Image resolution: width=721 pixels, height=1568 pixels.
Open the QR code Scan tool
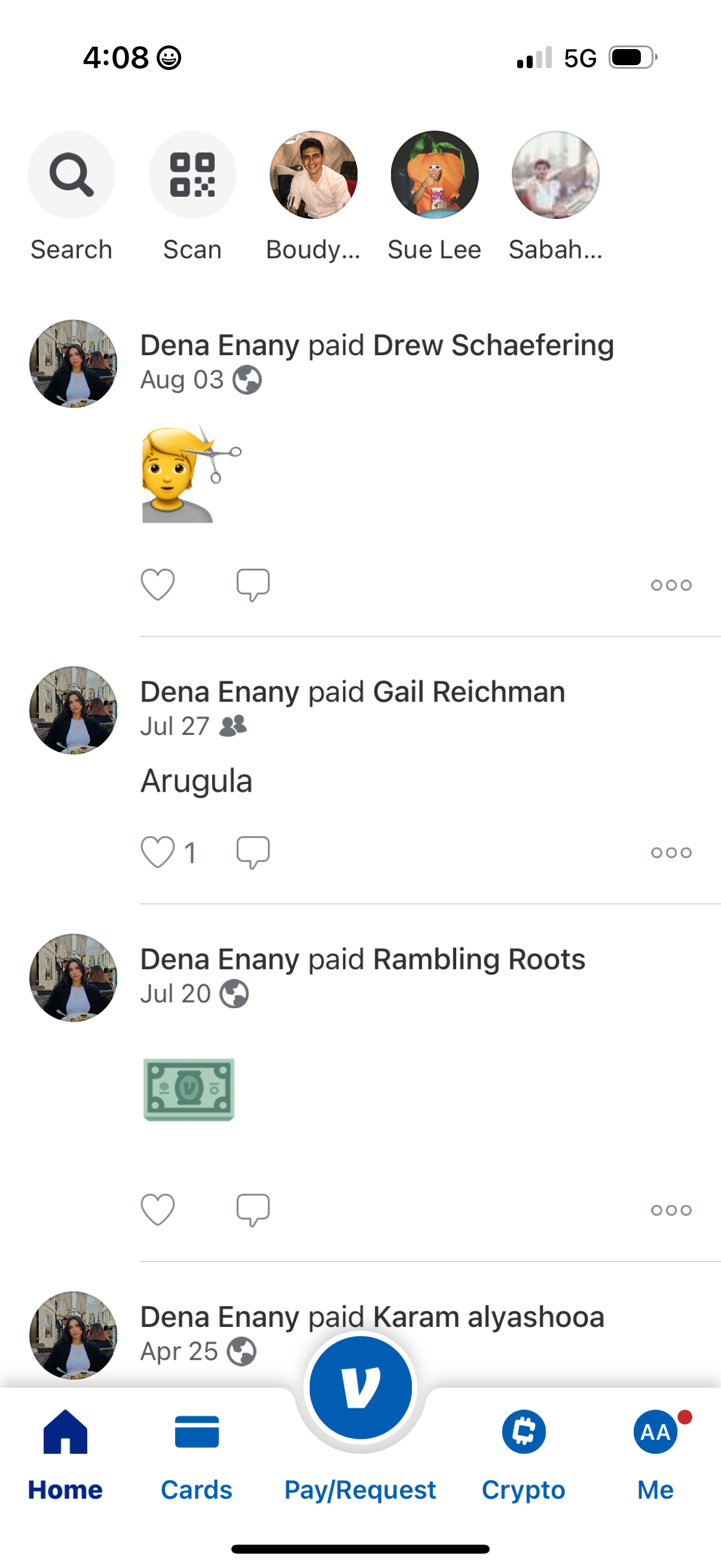click(193, 175)
